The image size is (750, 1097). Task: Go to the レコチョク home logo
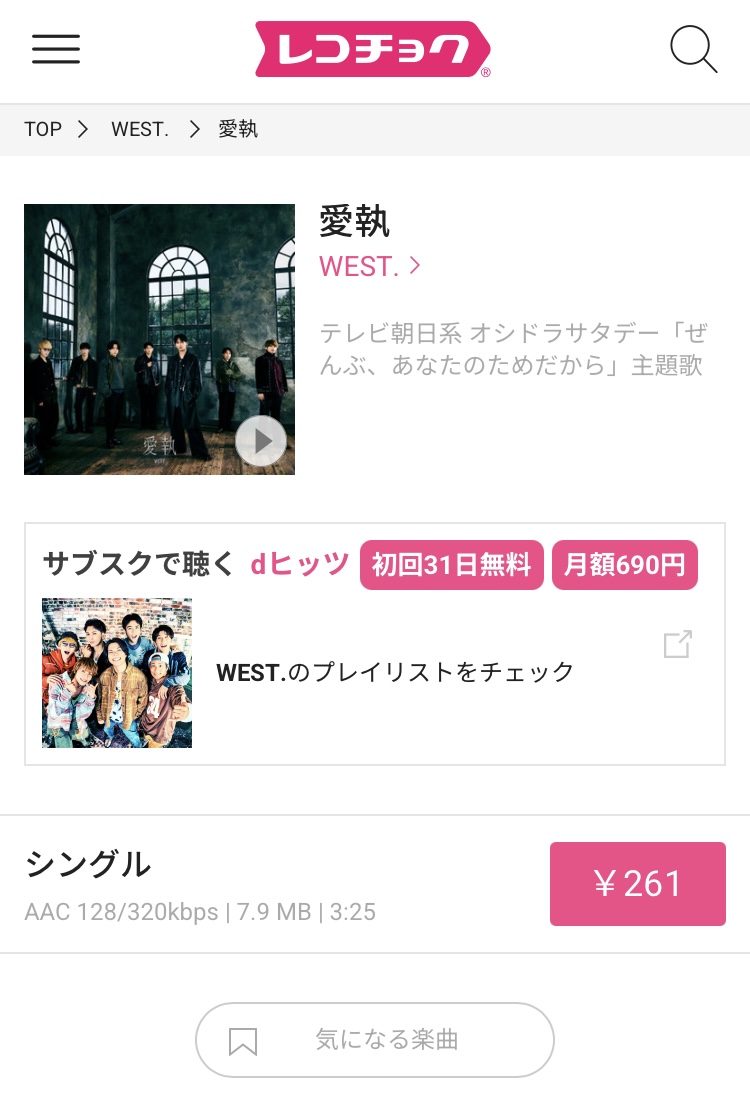(373, 49)
